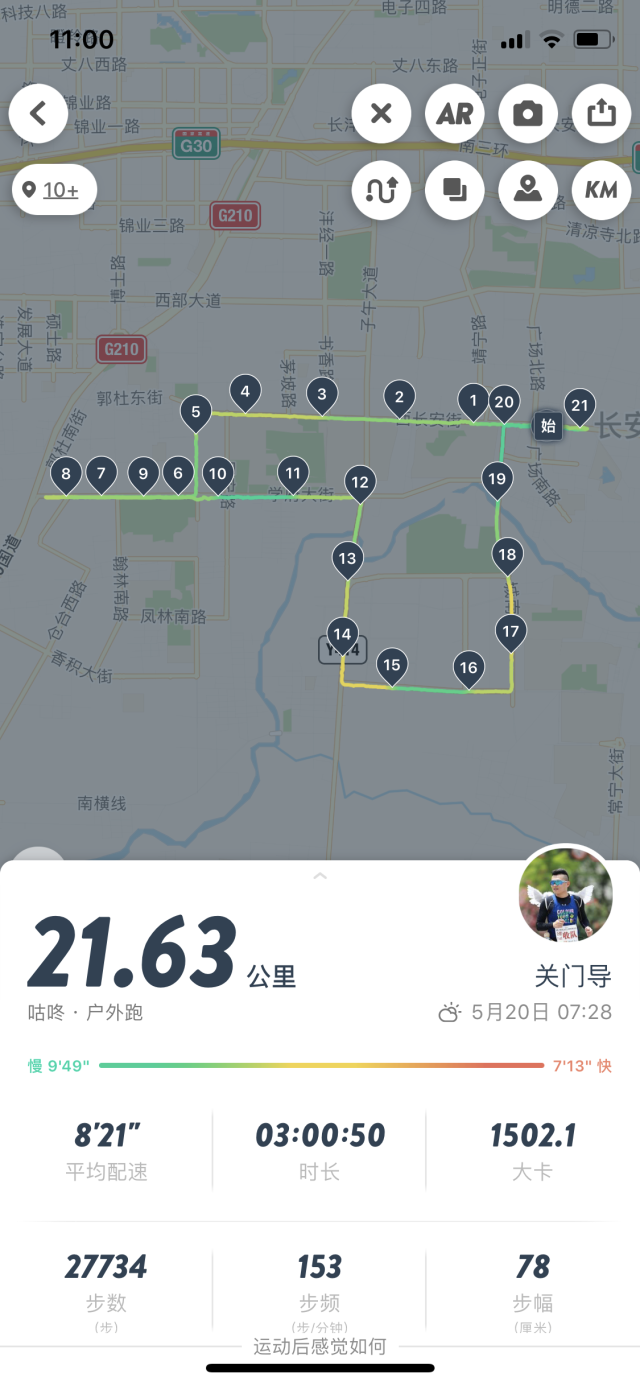Open the AR route view
This screenshot has width=640, height=1386.
tap(455, 114)
